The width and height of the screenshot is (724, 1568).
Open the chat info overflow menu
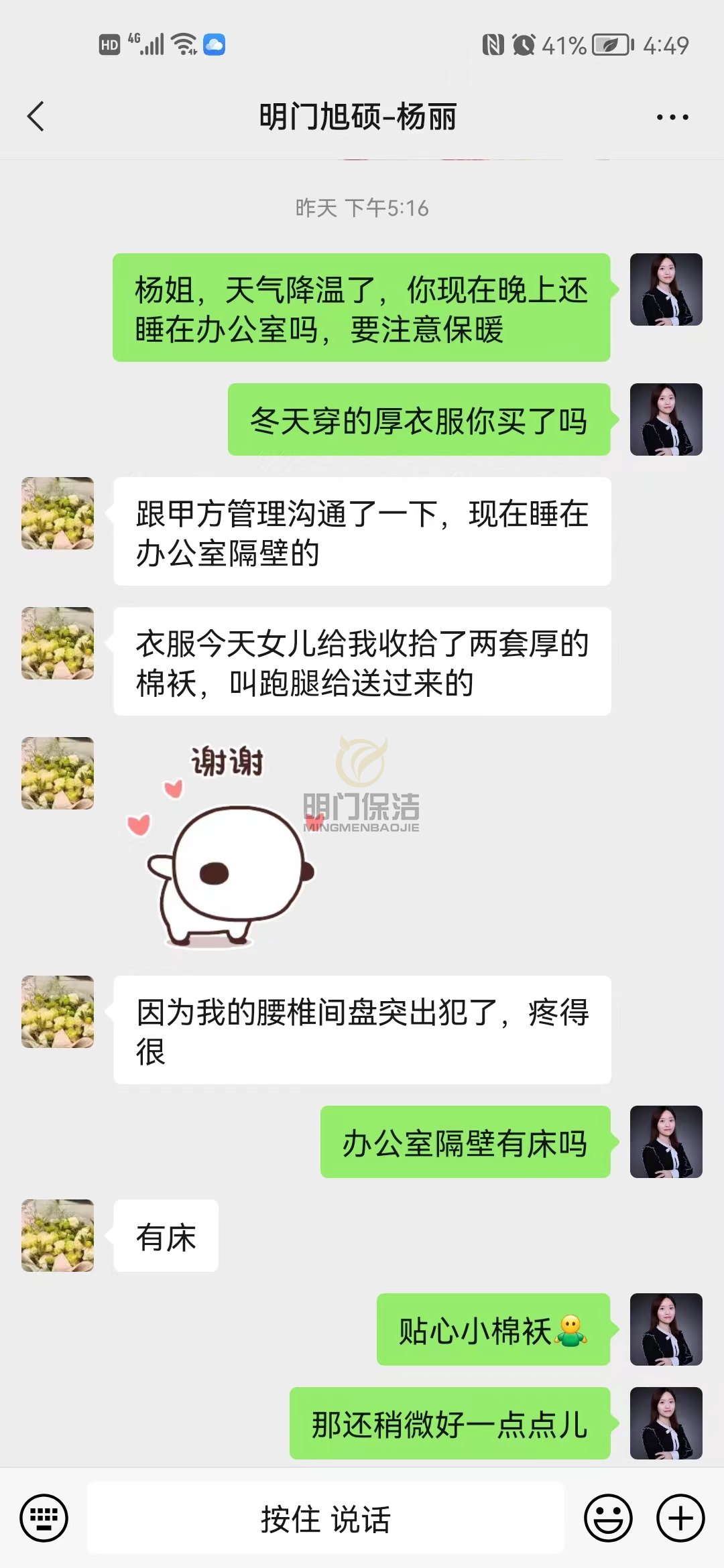[672, 117]
